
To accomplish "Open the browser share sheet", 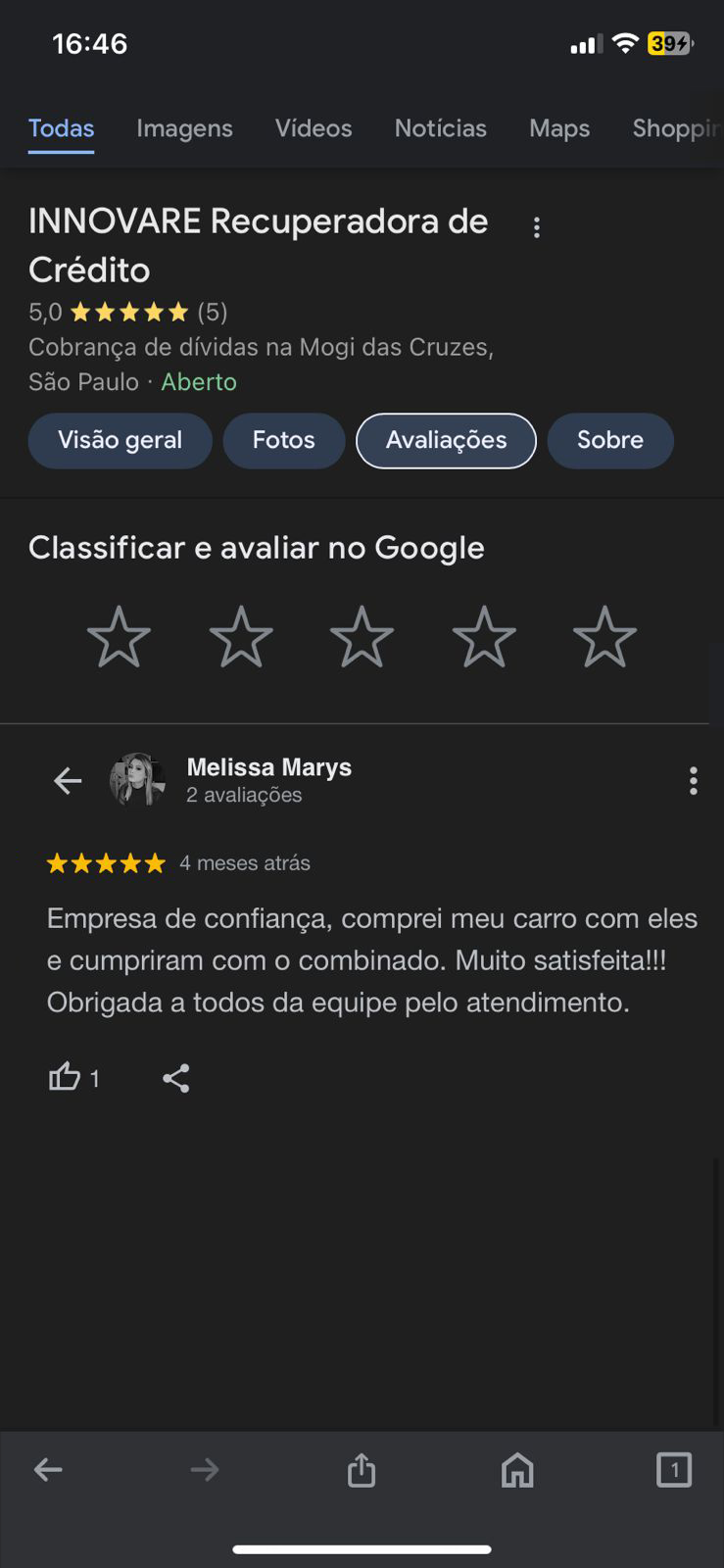I will pos(362,1469).
